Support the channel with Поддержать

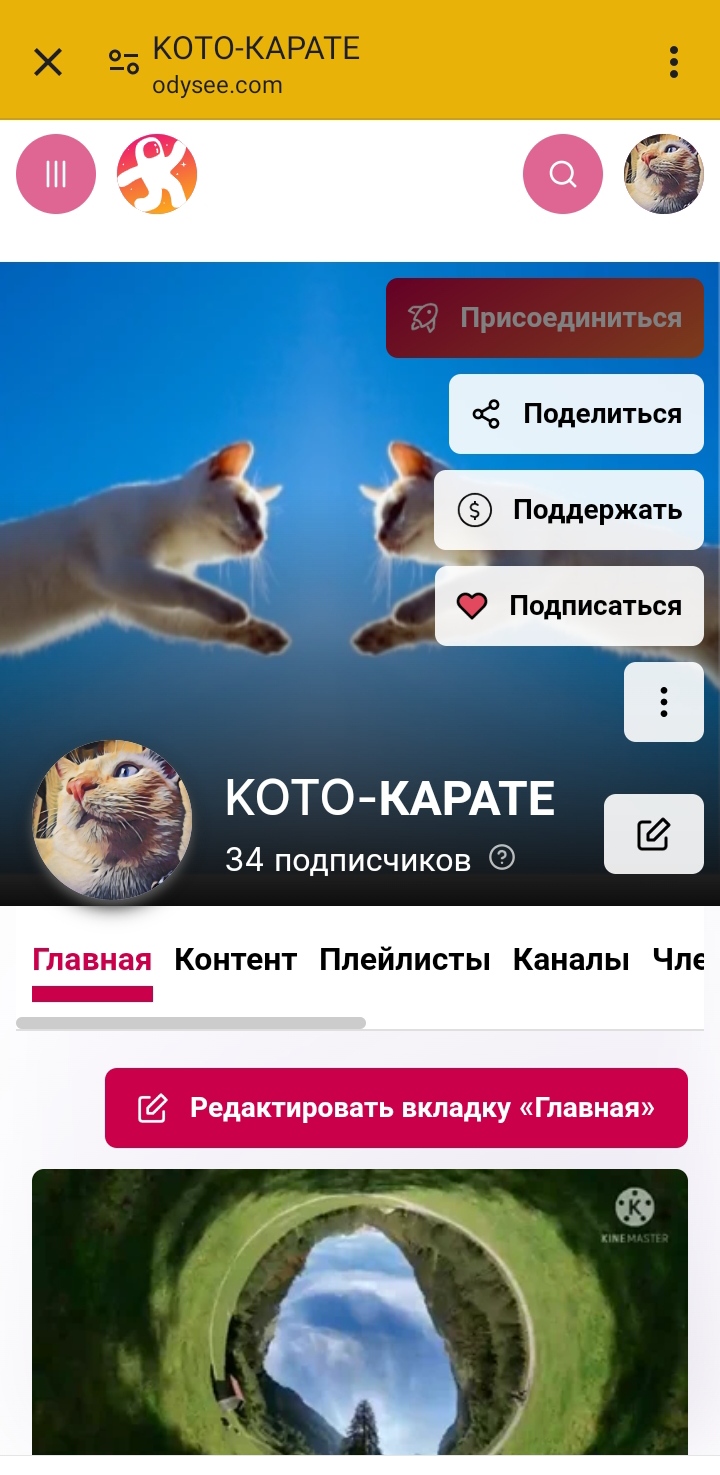[x=569, y=510]
